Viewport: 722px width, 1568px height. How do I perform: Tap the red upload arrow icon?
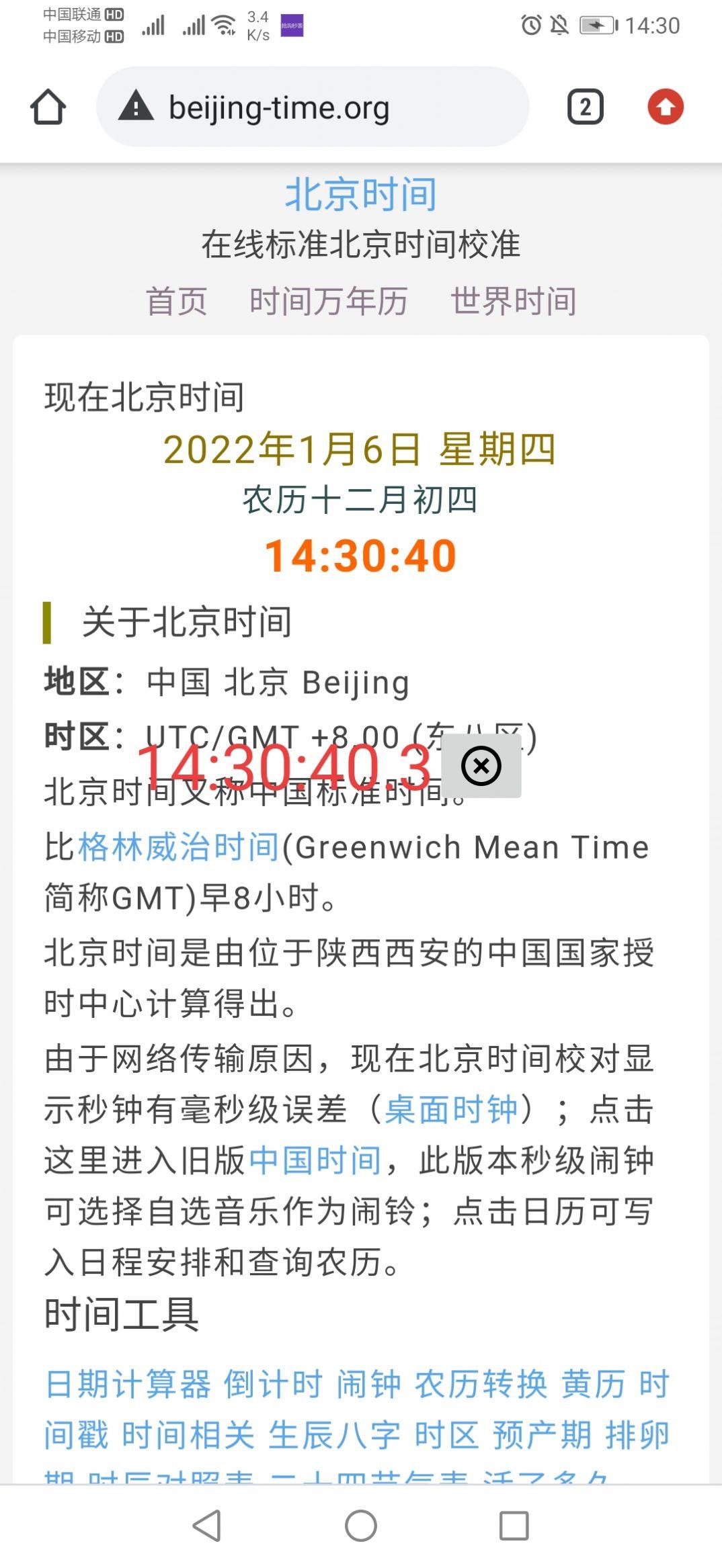coord(666,107)
